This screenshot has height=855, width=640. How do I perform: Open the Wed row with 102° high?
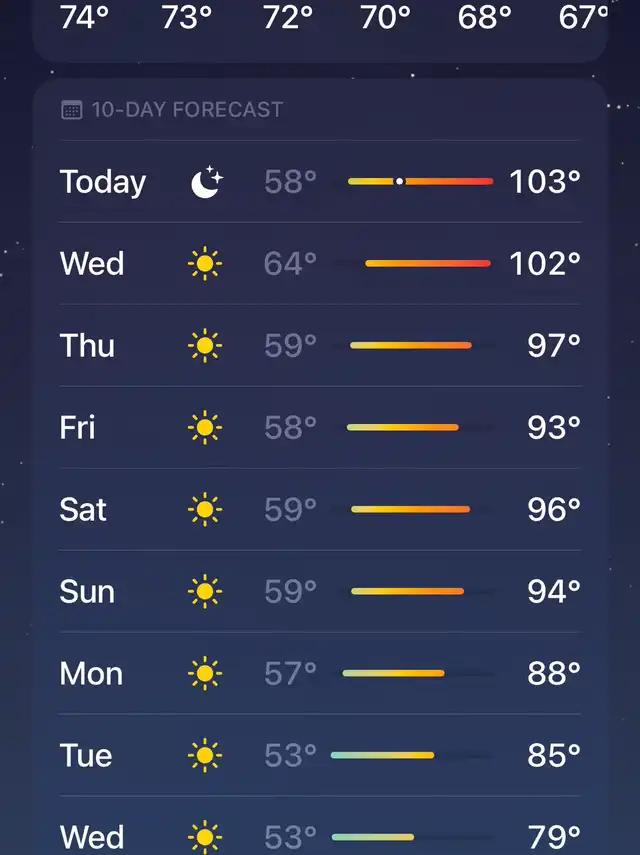320,264
